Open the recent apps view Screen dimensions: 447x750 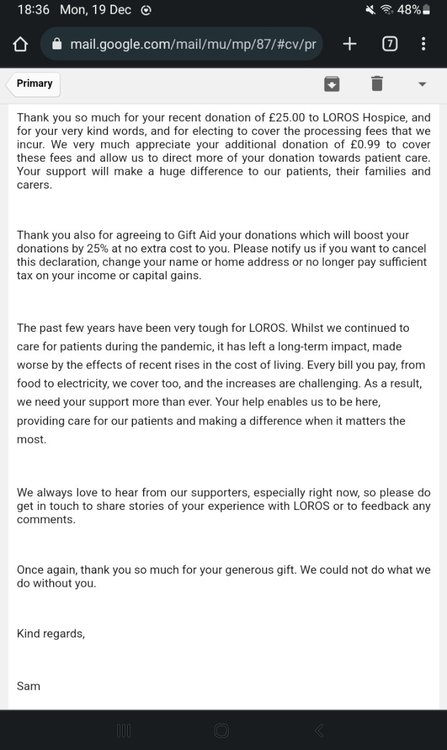(123, 730)
